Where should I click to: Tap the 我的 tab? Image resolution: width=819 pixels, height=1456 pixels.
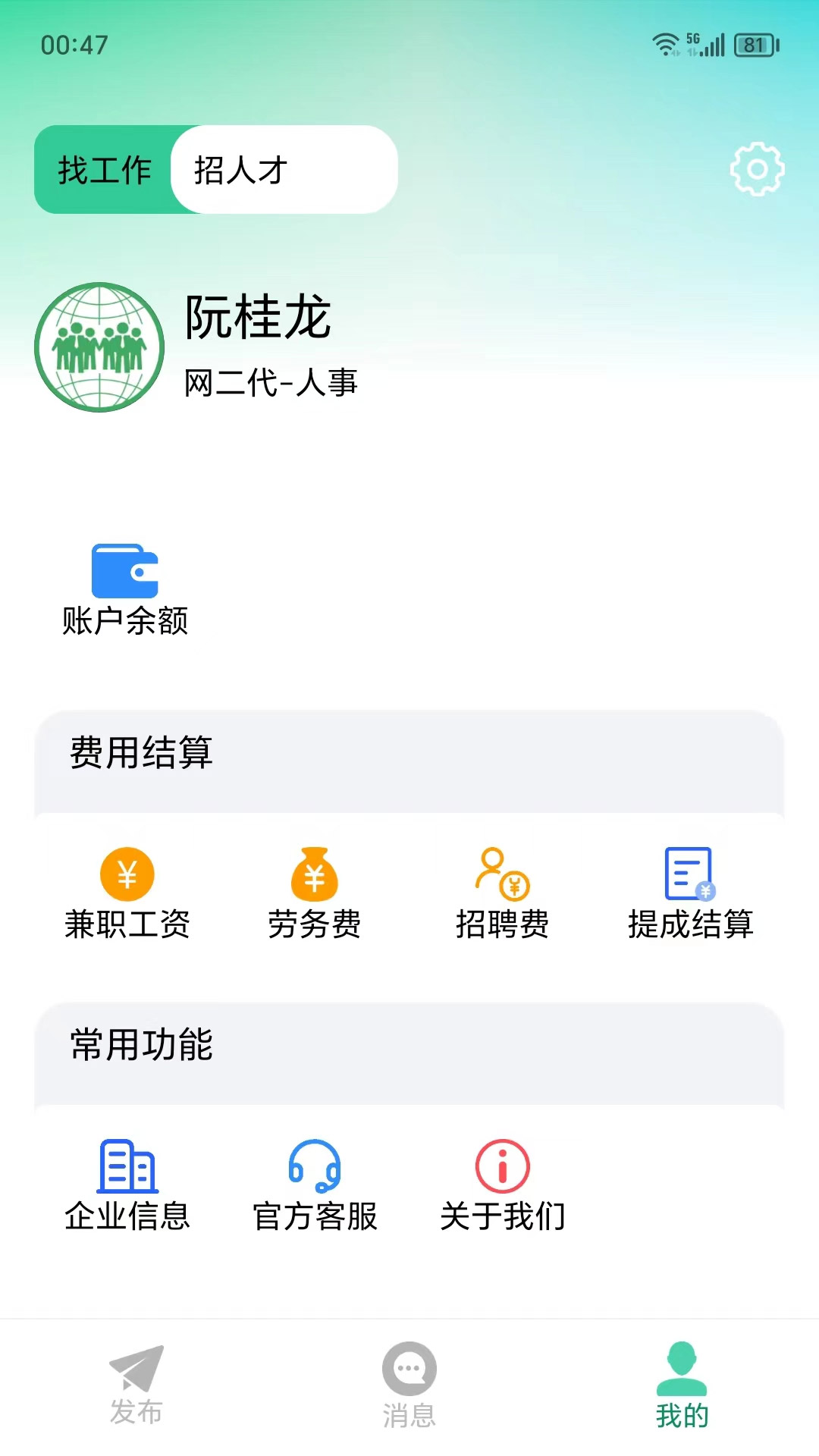682,1385
